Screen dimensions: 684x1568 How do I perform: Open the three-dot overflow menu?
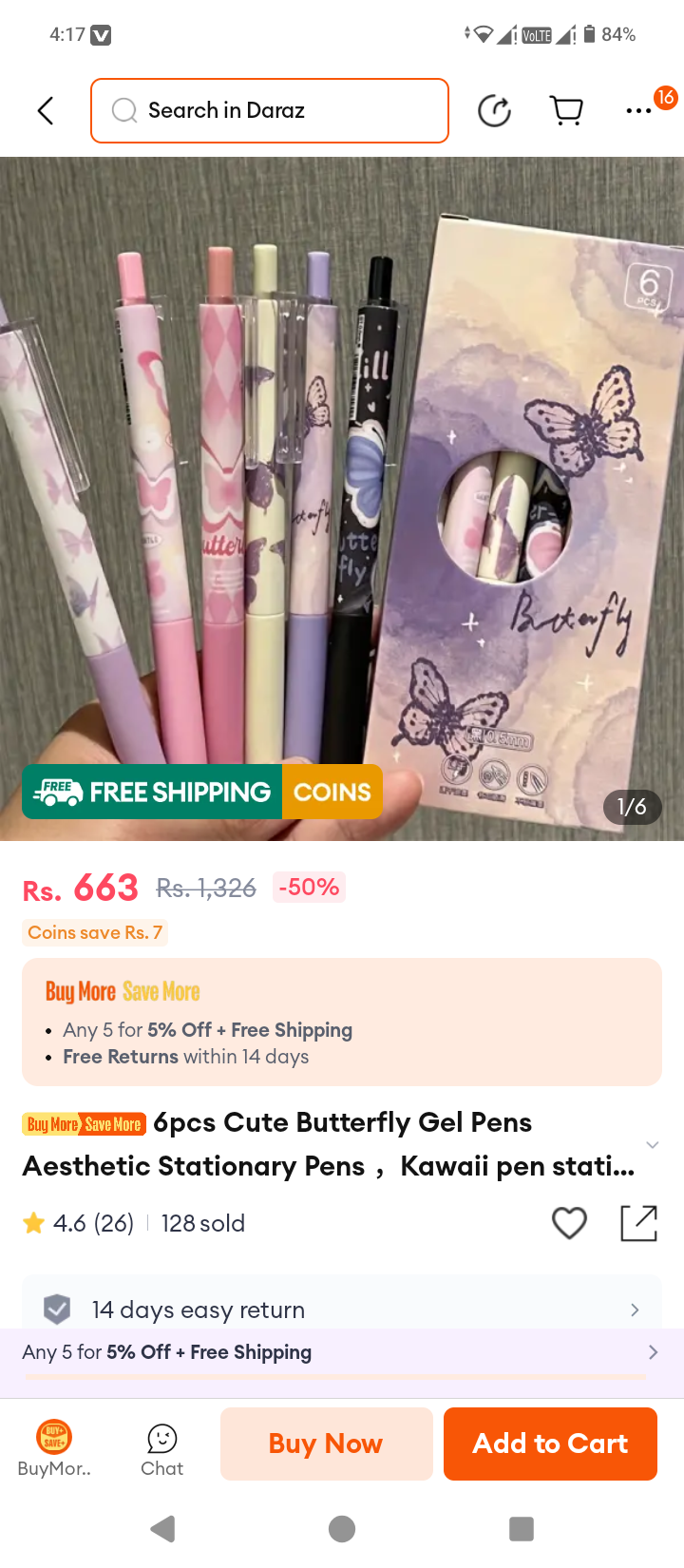coord(639,111)
